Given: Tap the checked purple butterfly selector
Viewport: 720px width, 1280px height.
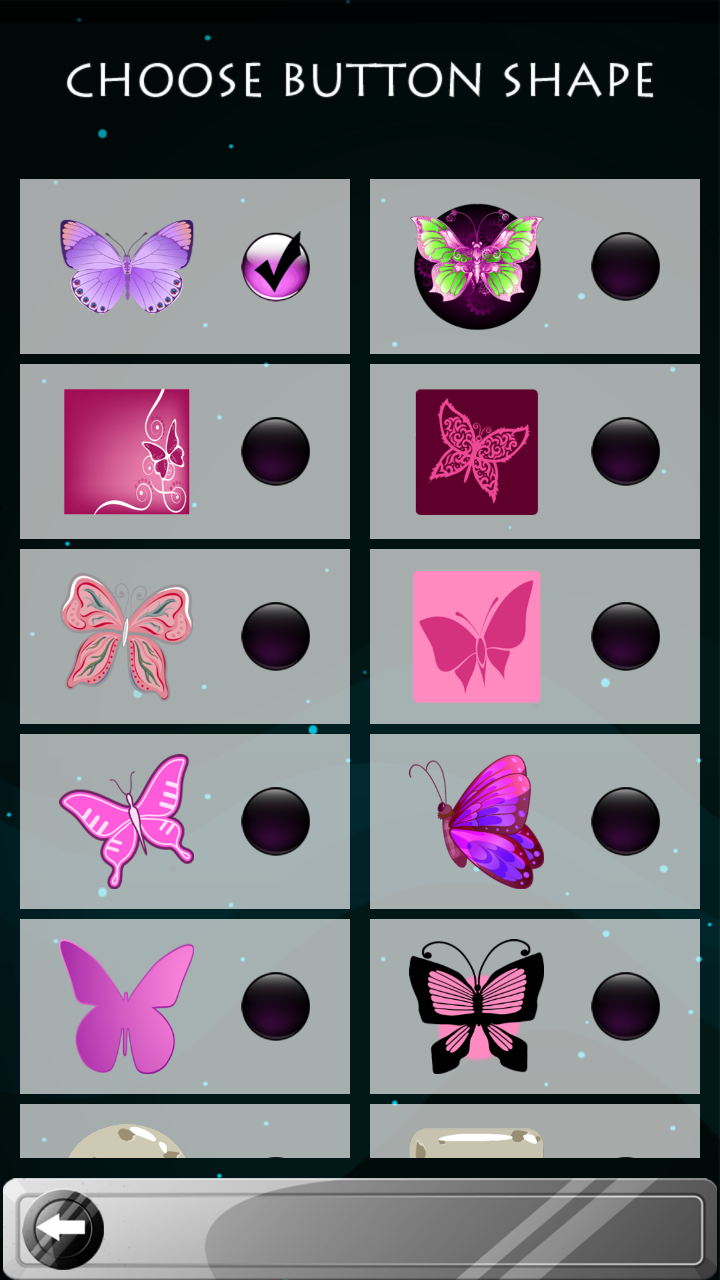Looking at the screenshot, I should click(x=277, y=265).
